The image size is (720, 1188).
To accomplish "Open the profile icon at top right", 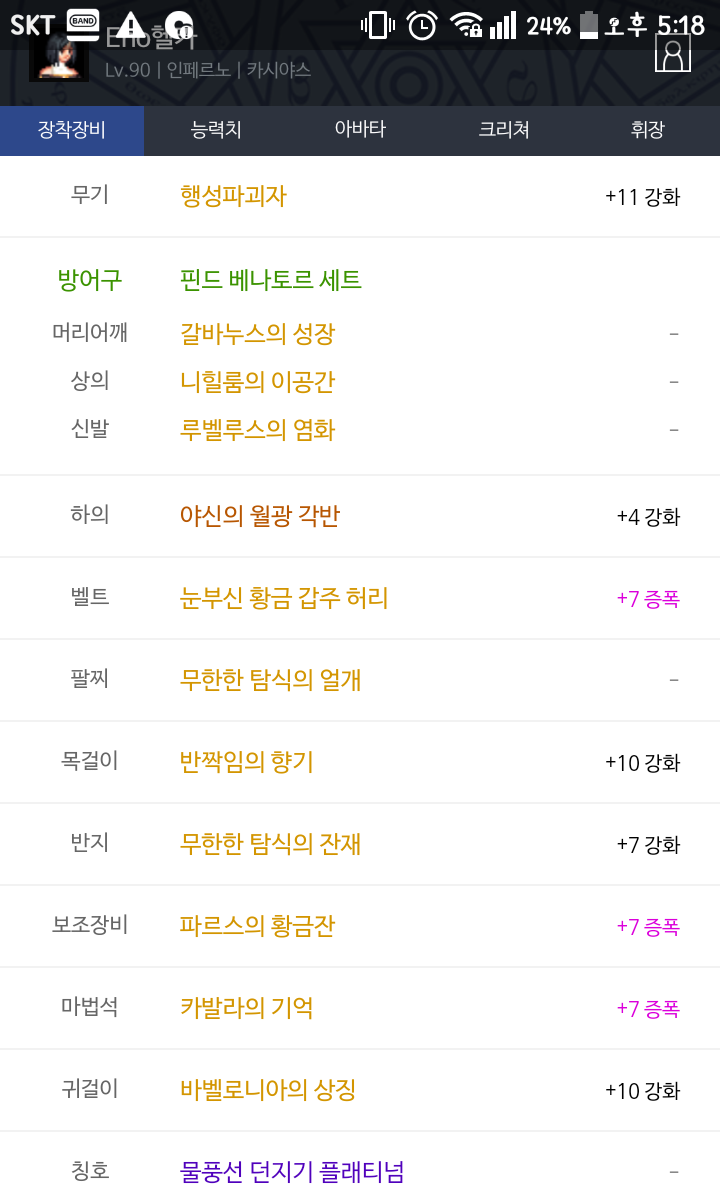I will (x=673, y=55).
